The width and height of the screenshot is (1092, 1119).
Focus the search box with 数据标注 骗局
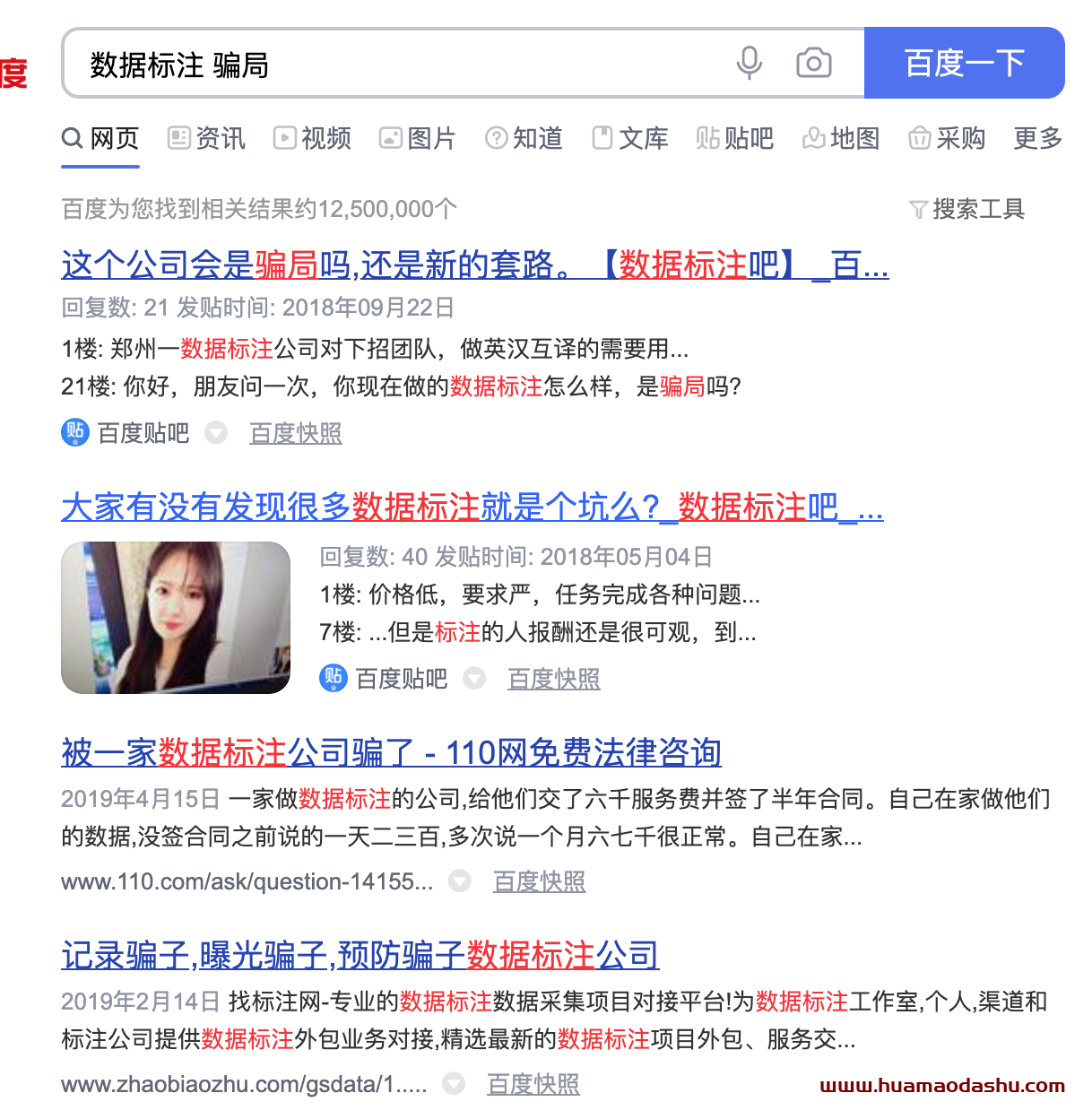pyautogui.click(x=394, y=65)
